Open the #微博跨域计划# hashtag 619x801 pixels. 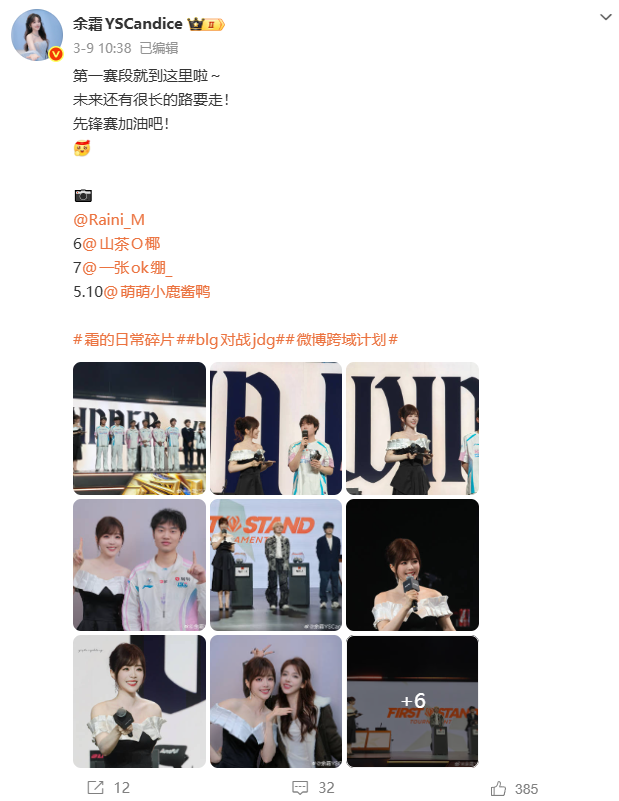pos(341,339)
